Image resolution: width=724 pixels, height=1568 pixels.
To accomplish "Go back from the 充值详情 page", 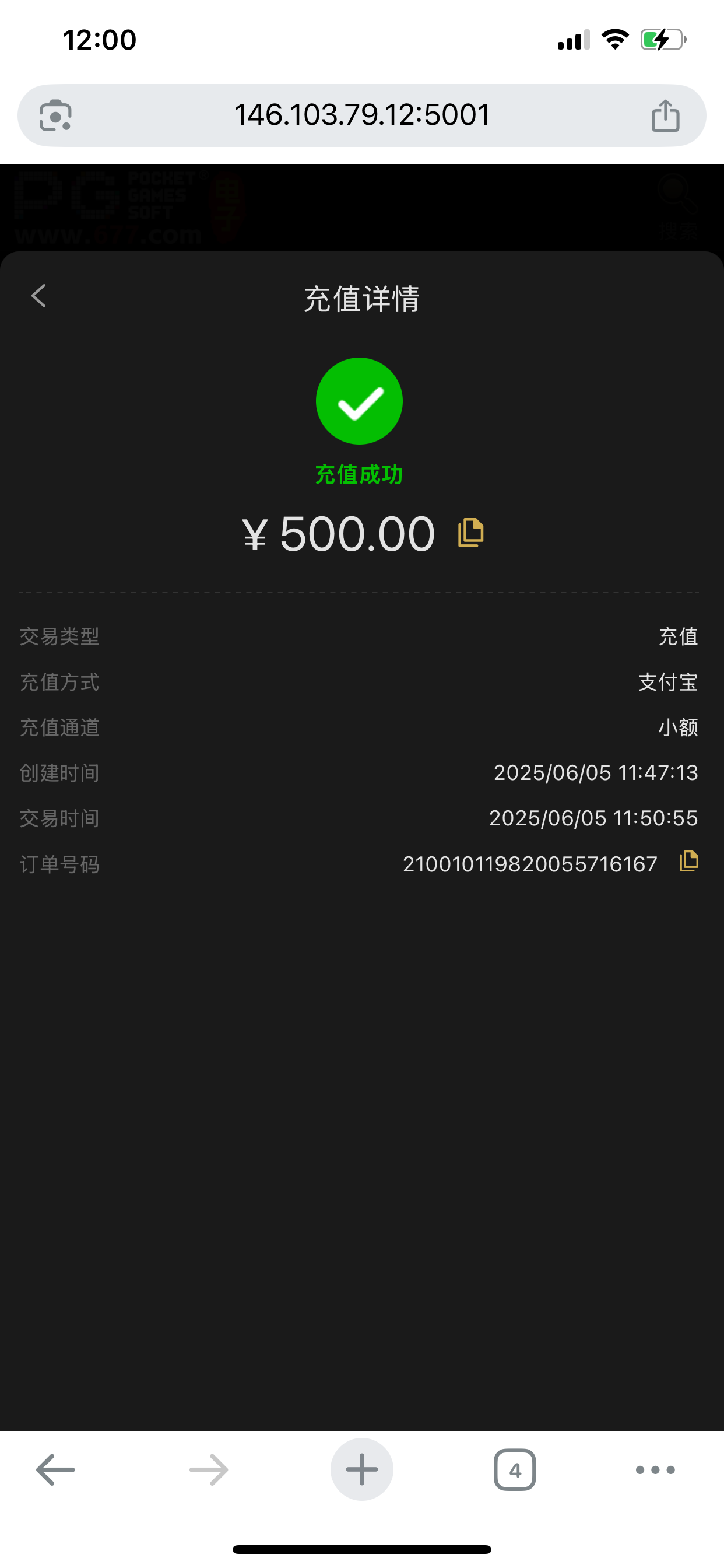I will (x=39, y=296).
